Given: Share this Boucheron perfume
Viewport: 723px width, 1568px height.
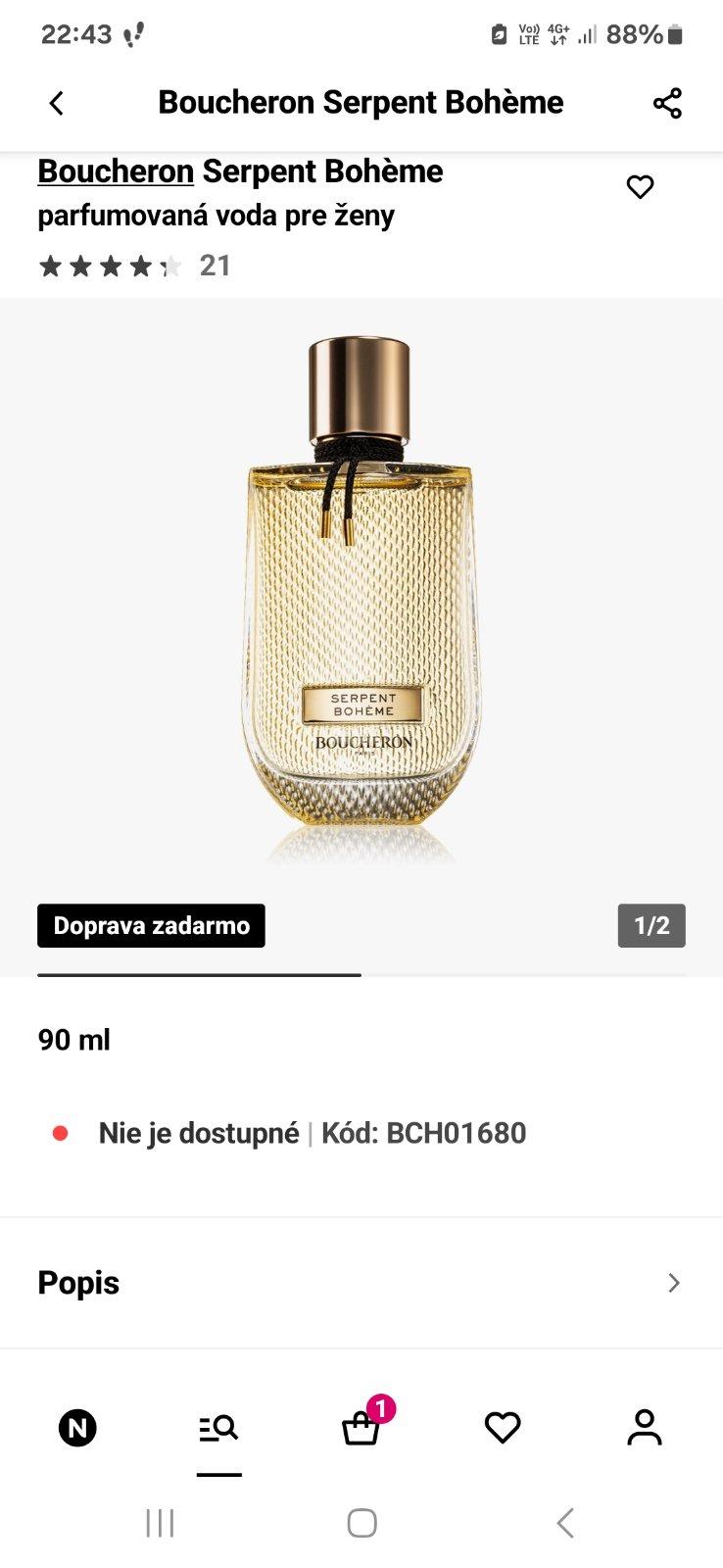Looking at the screenshot, I should point(667,103).
